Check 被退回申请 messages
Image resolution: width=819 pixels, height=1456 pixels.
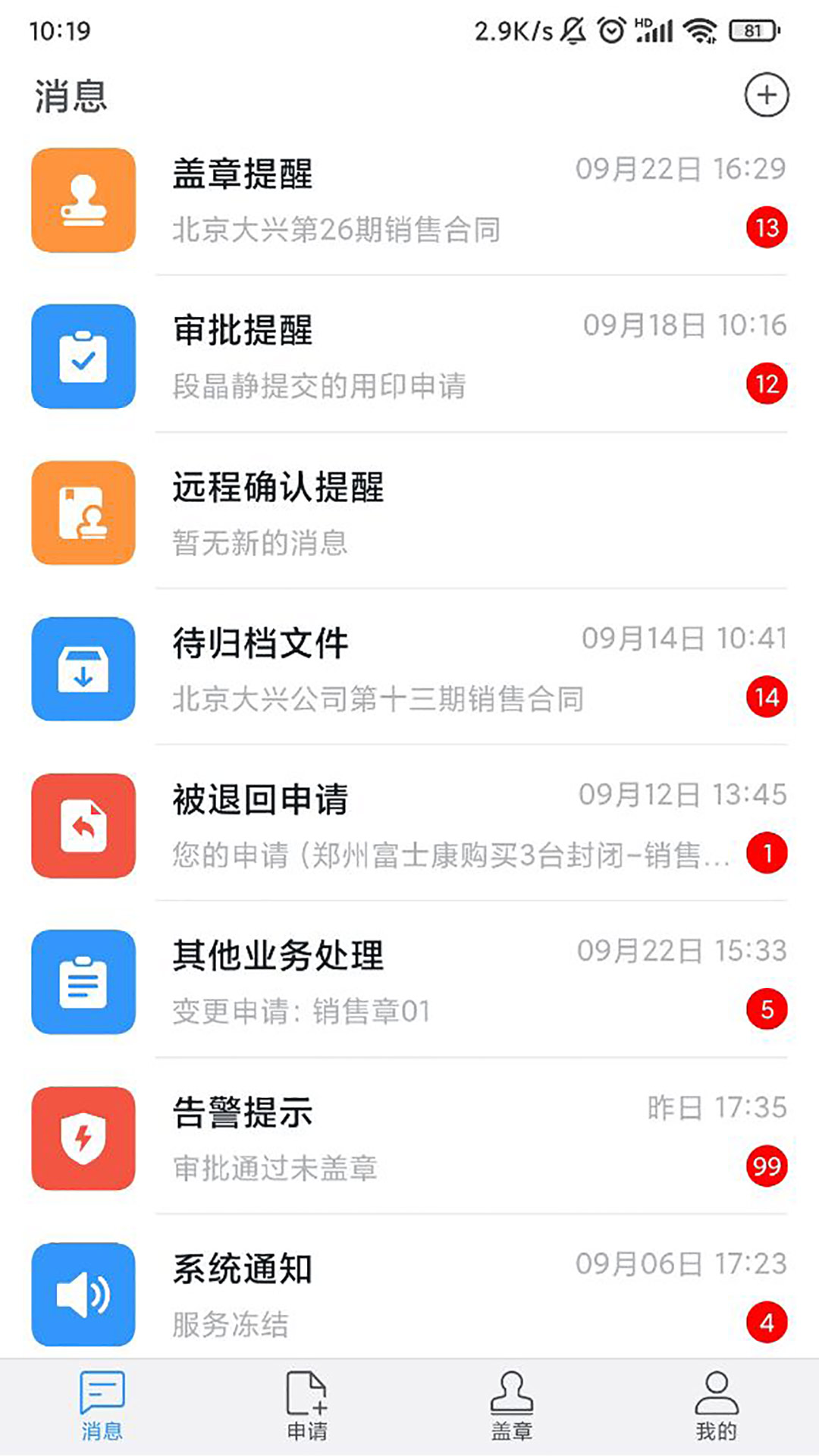tap(409, 825)
